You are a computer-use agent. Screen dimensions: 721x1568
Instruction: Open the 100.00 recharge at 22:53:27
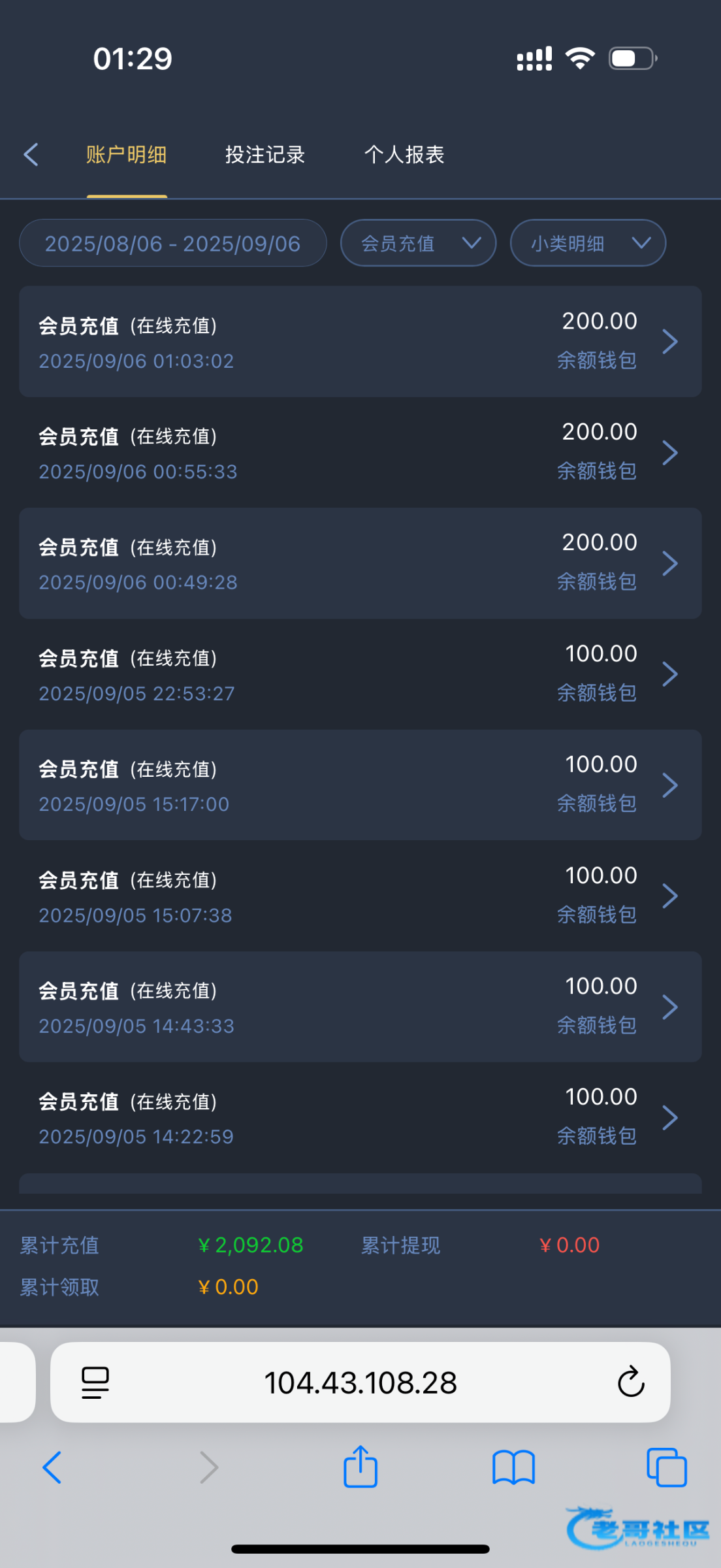(360, 674)
